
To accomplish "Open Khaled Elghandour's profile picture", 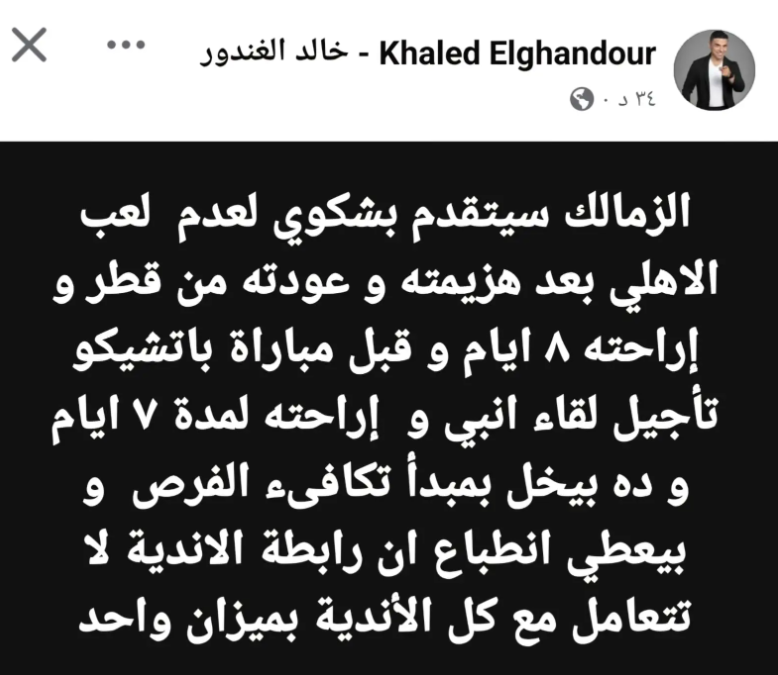I will tap(712, 69).
